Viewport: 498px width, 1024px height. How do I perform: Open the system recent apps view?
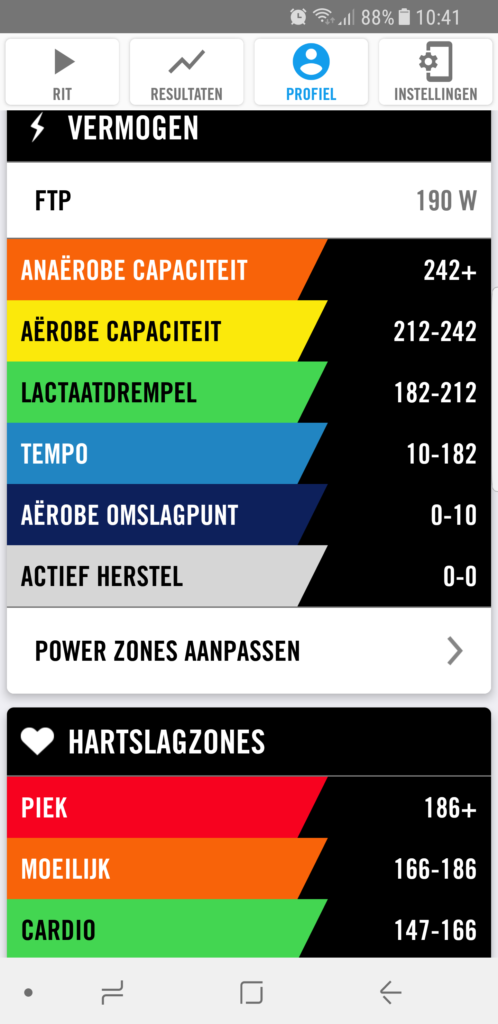pyautogui.click(x=112, y=993)
